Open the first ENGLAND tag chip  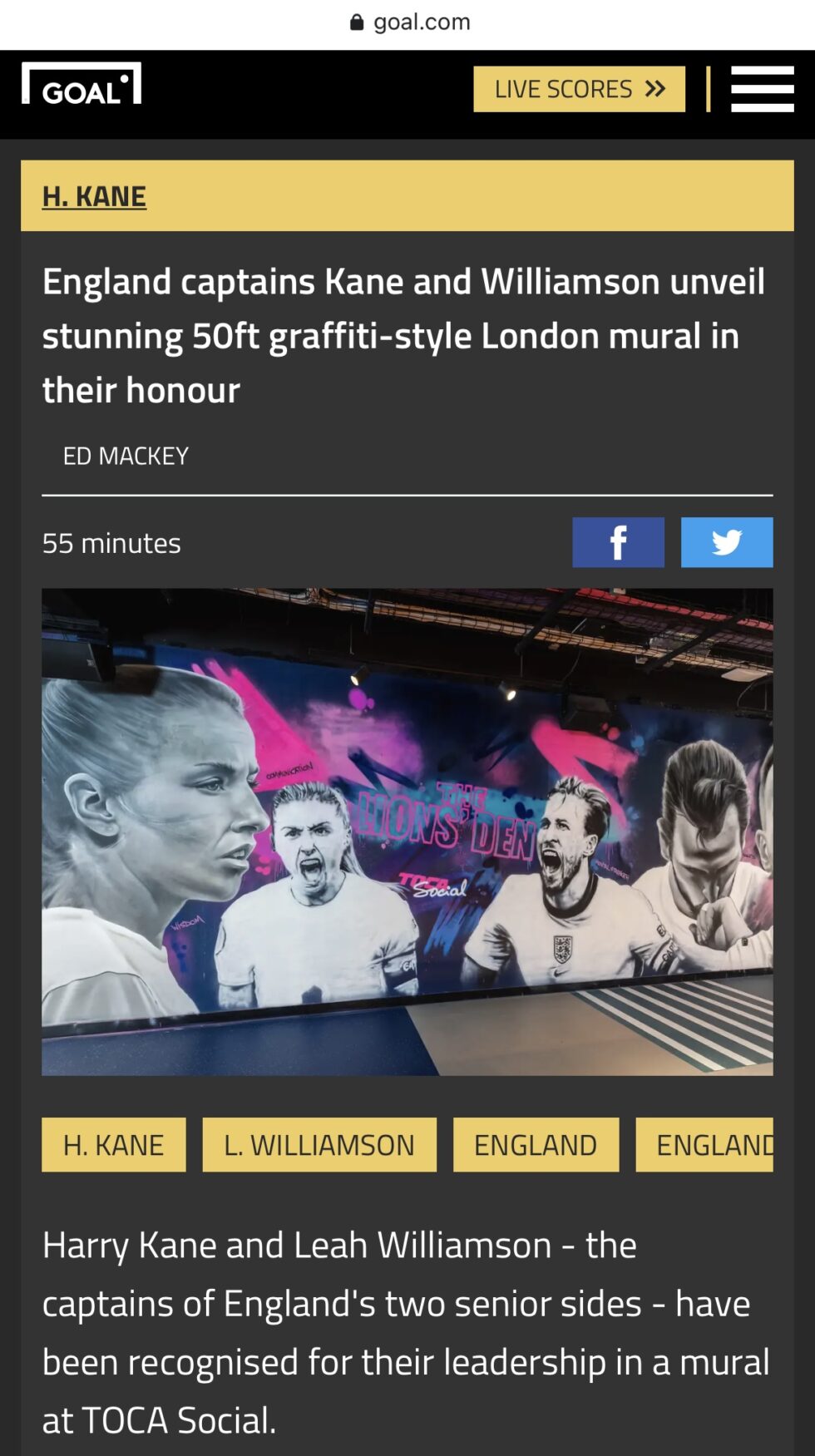[536, 1145]
